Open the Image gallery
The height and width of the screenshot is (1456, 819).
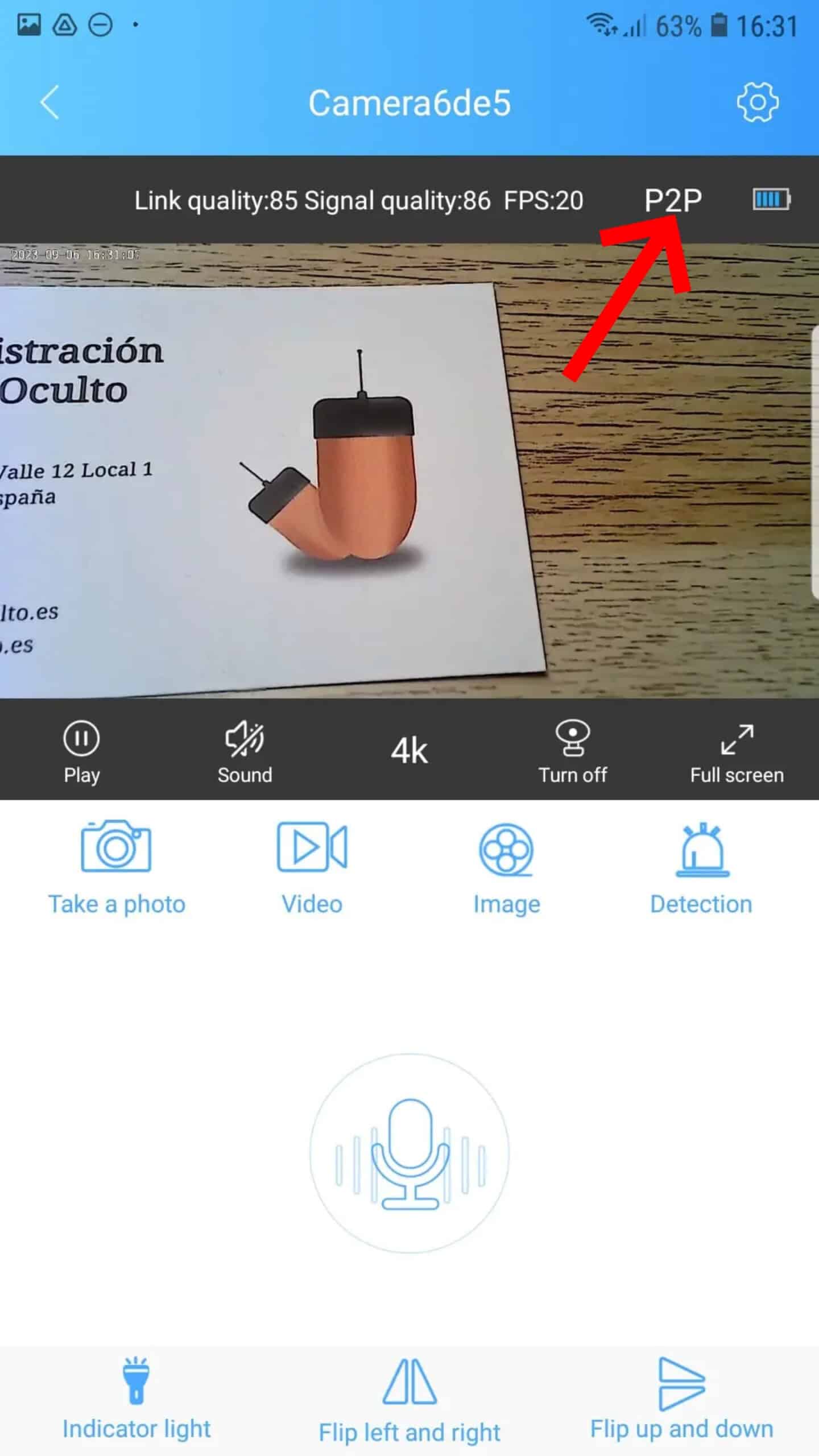[x=506, y=864]
